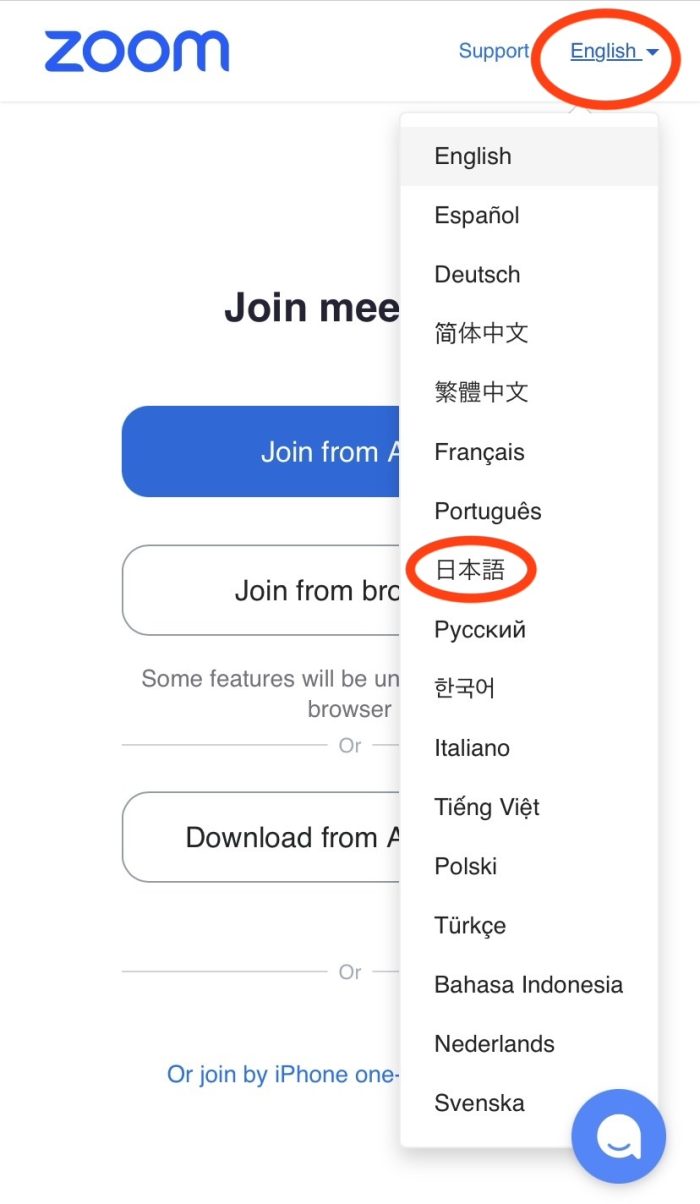Choose Deutsch as the language
The height and width of the screenshot is (1204, 700).
[x=477, y=274]
